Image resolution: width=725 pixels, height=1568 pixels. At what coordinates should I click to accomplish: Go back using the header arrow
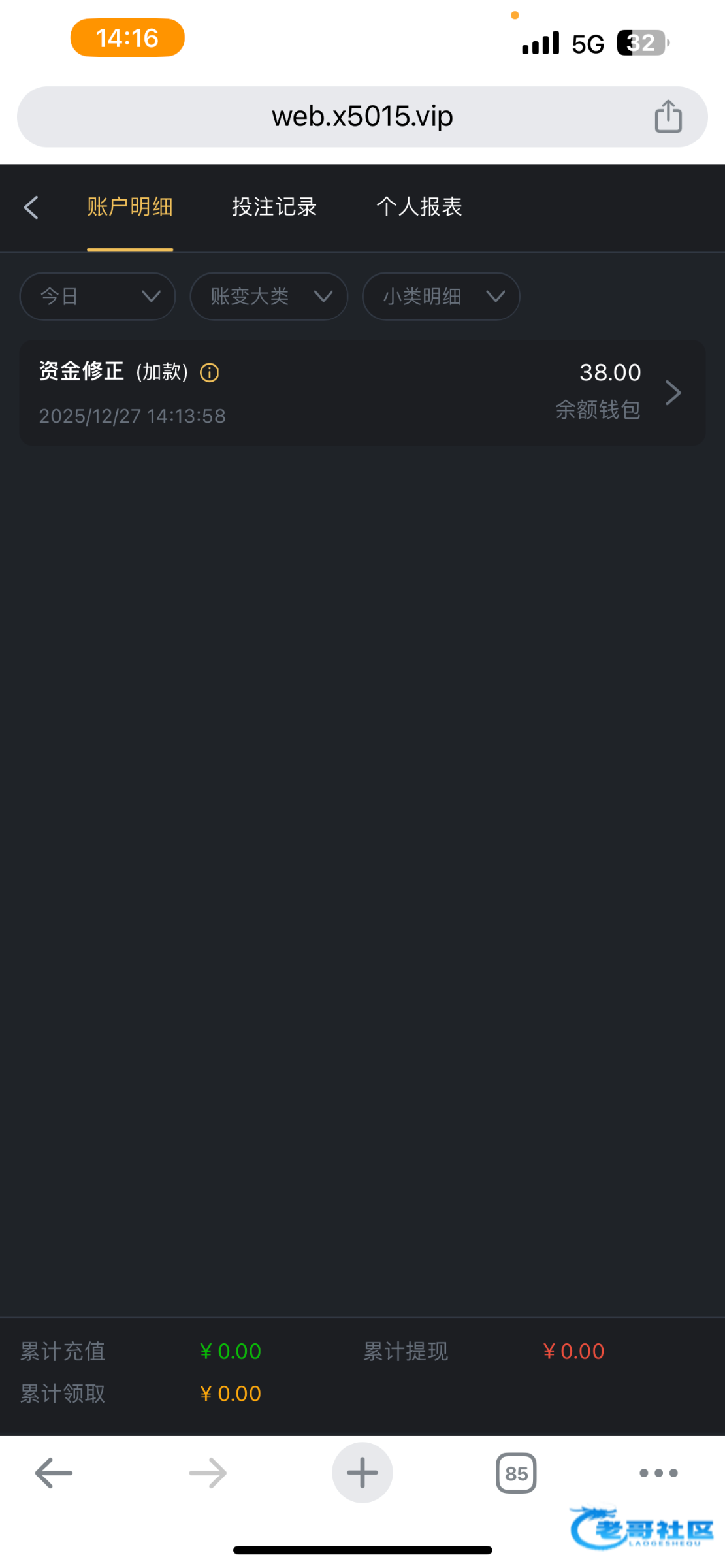pos(31,208)
